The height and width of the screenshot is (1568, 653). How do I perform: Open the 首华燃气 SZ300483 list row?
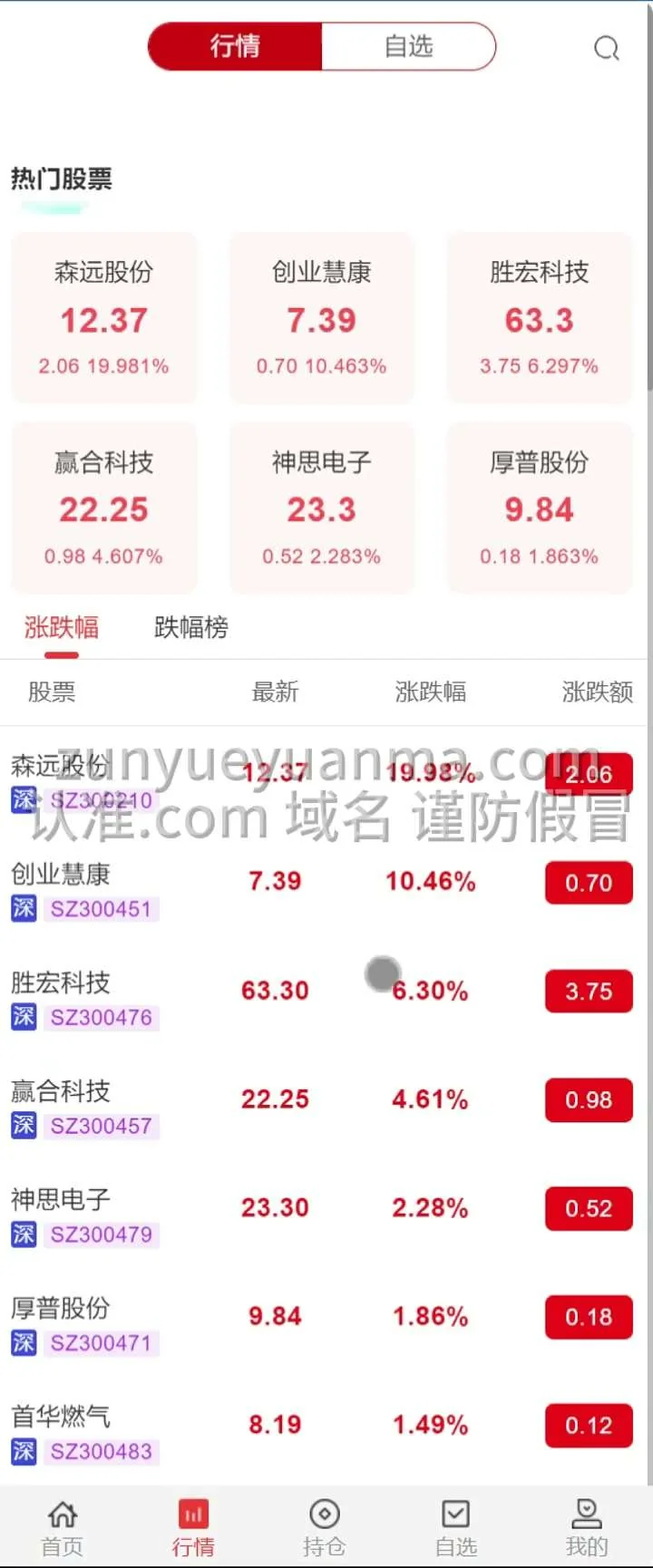[x=272, y=1432]
